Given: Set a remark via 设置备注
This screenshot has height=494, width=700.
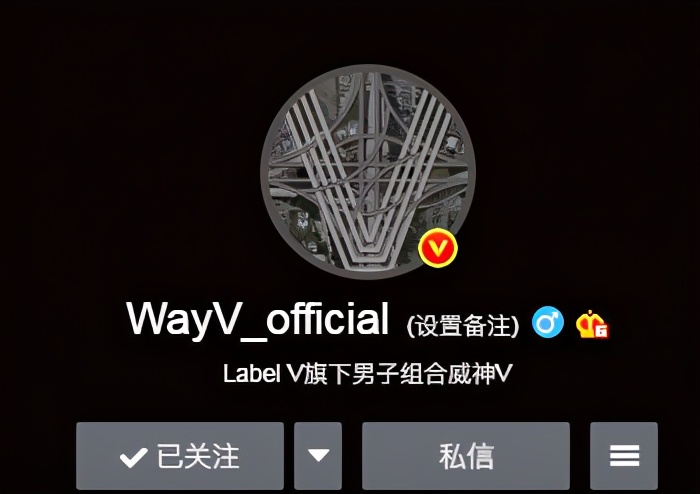Looking at the screenshot, I should point(463,325).
